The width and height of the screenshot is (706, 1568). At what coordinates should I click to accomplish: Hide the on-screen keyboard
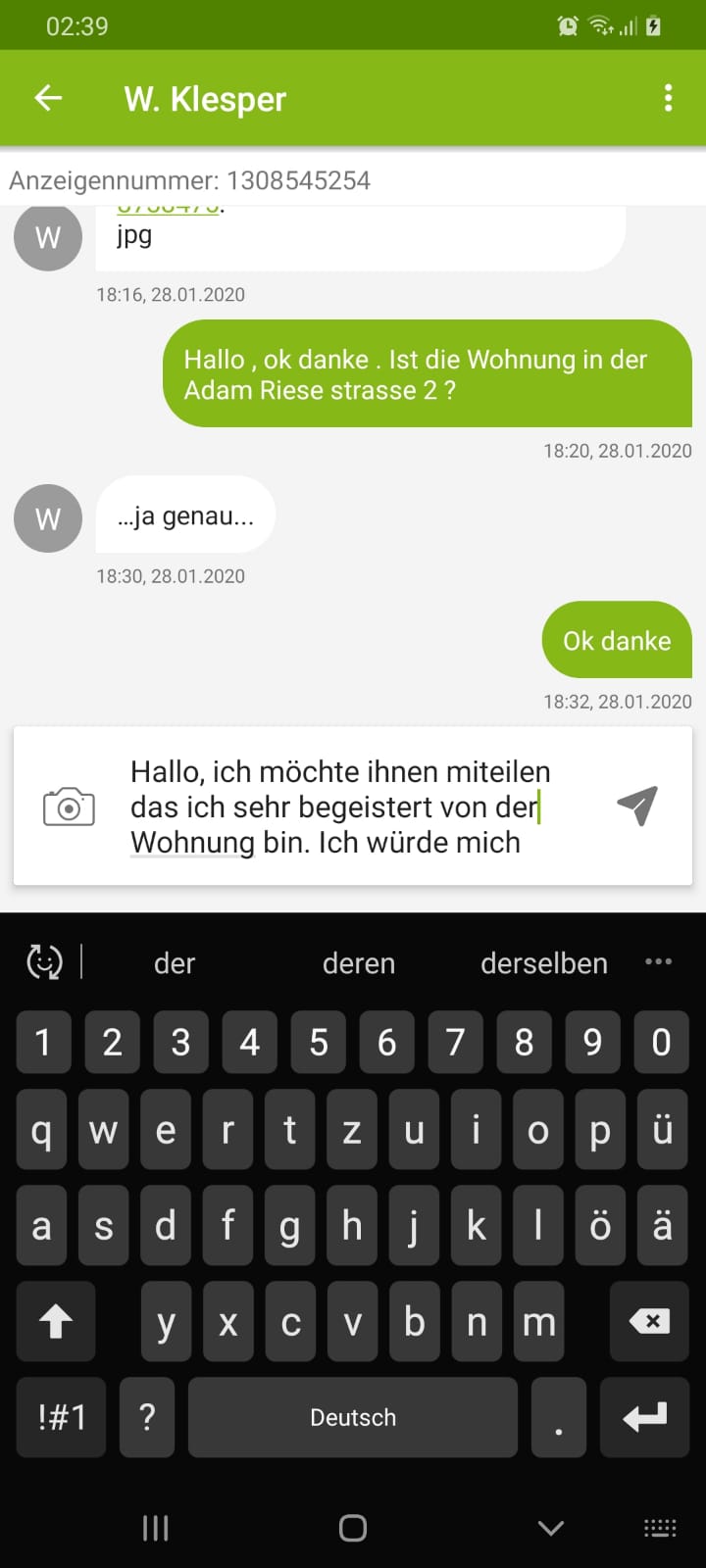point(551,1528)
